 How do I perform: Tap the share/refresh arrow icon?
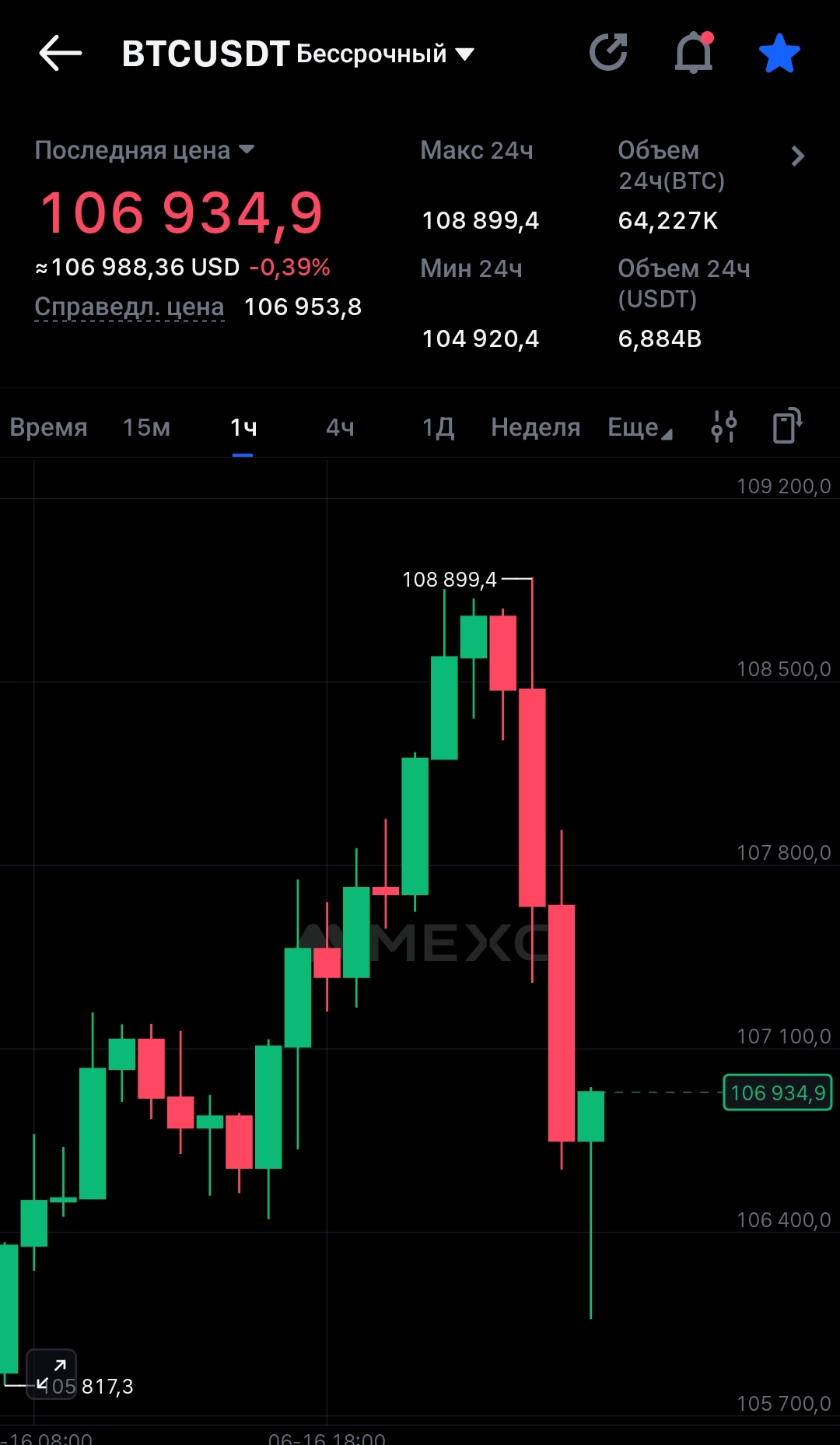pyautogui.click(x=608, y=53)
